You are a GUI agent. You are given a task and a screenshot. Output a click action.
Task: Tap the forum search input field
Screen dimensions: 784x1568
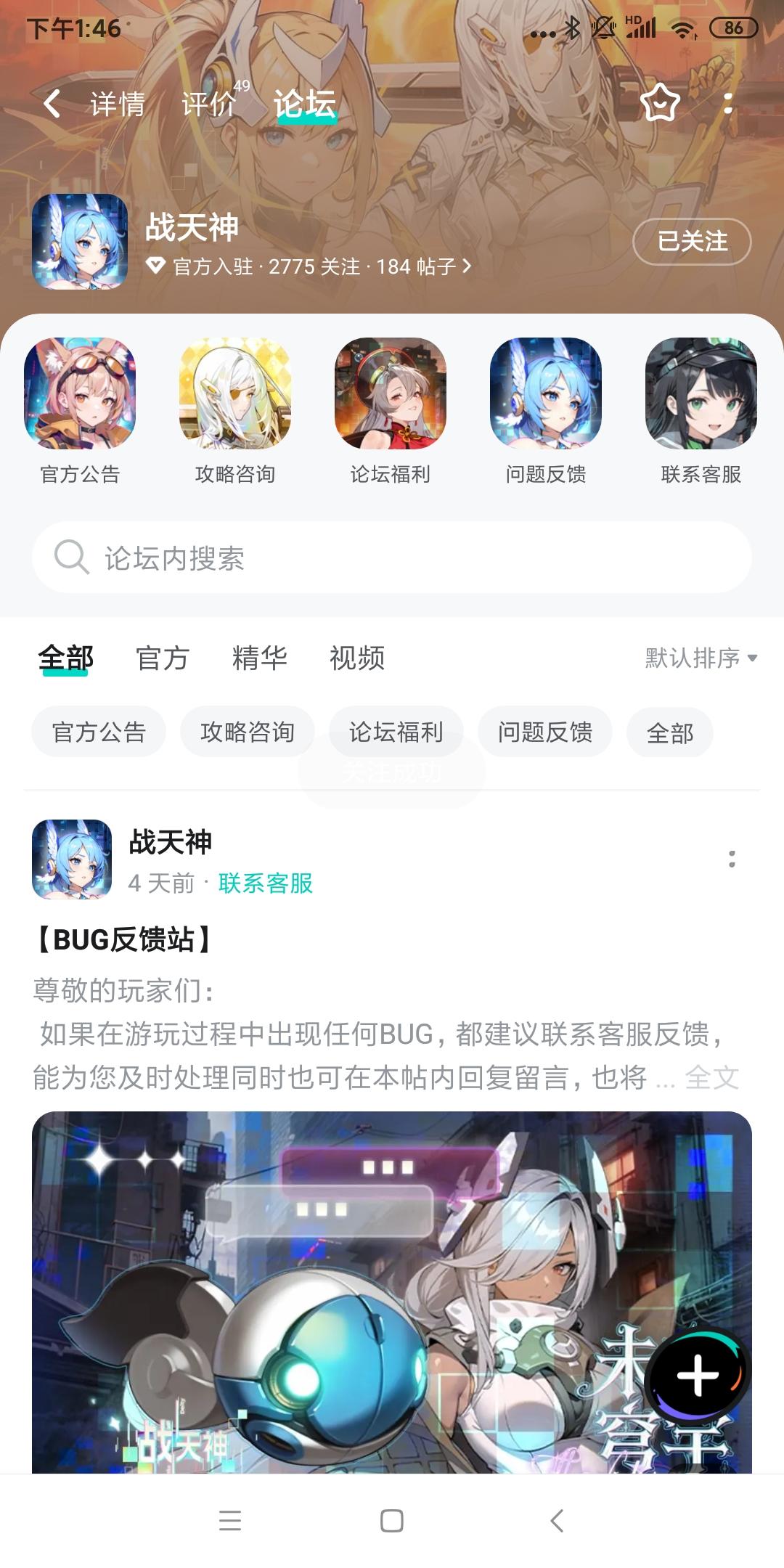(392, 558)
